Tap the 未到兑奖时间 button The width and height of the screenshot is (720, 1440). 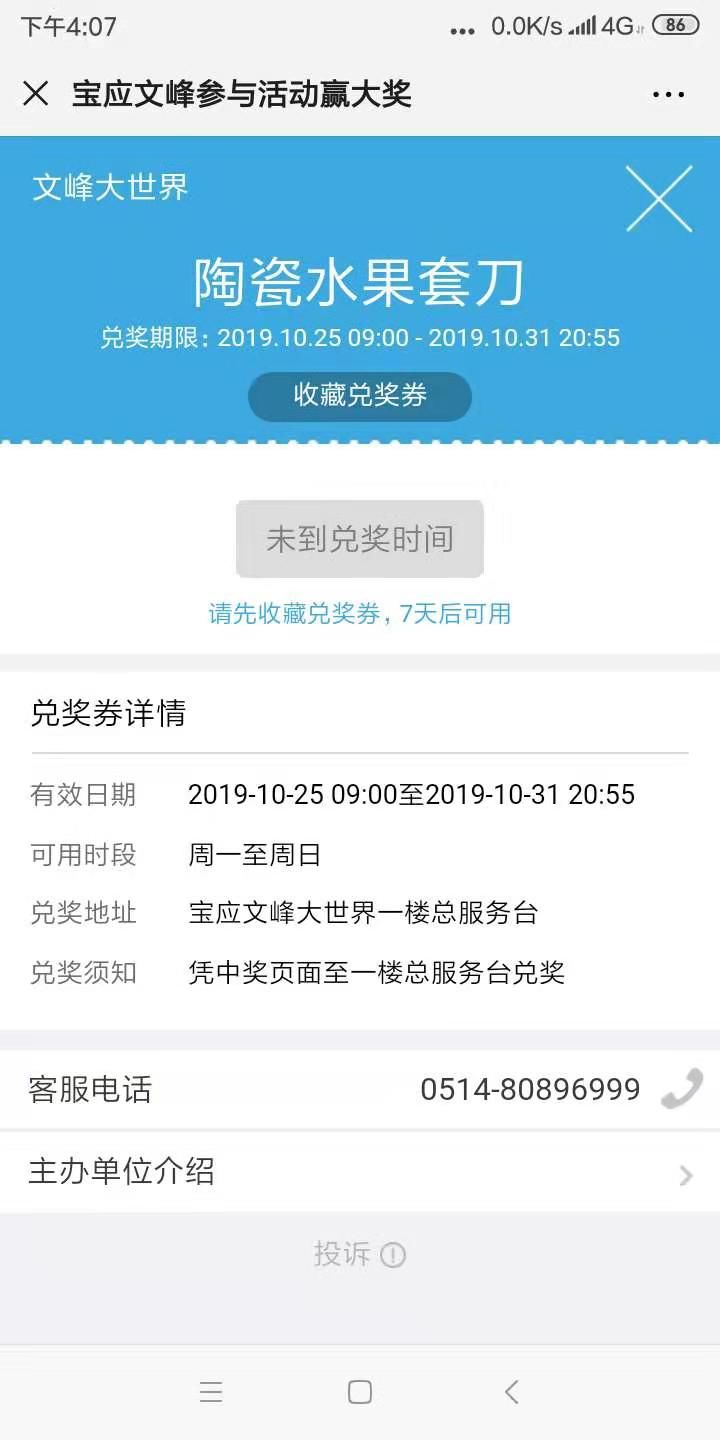click(x=360, y=539)
